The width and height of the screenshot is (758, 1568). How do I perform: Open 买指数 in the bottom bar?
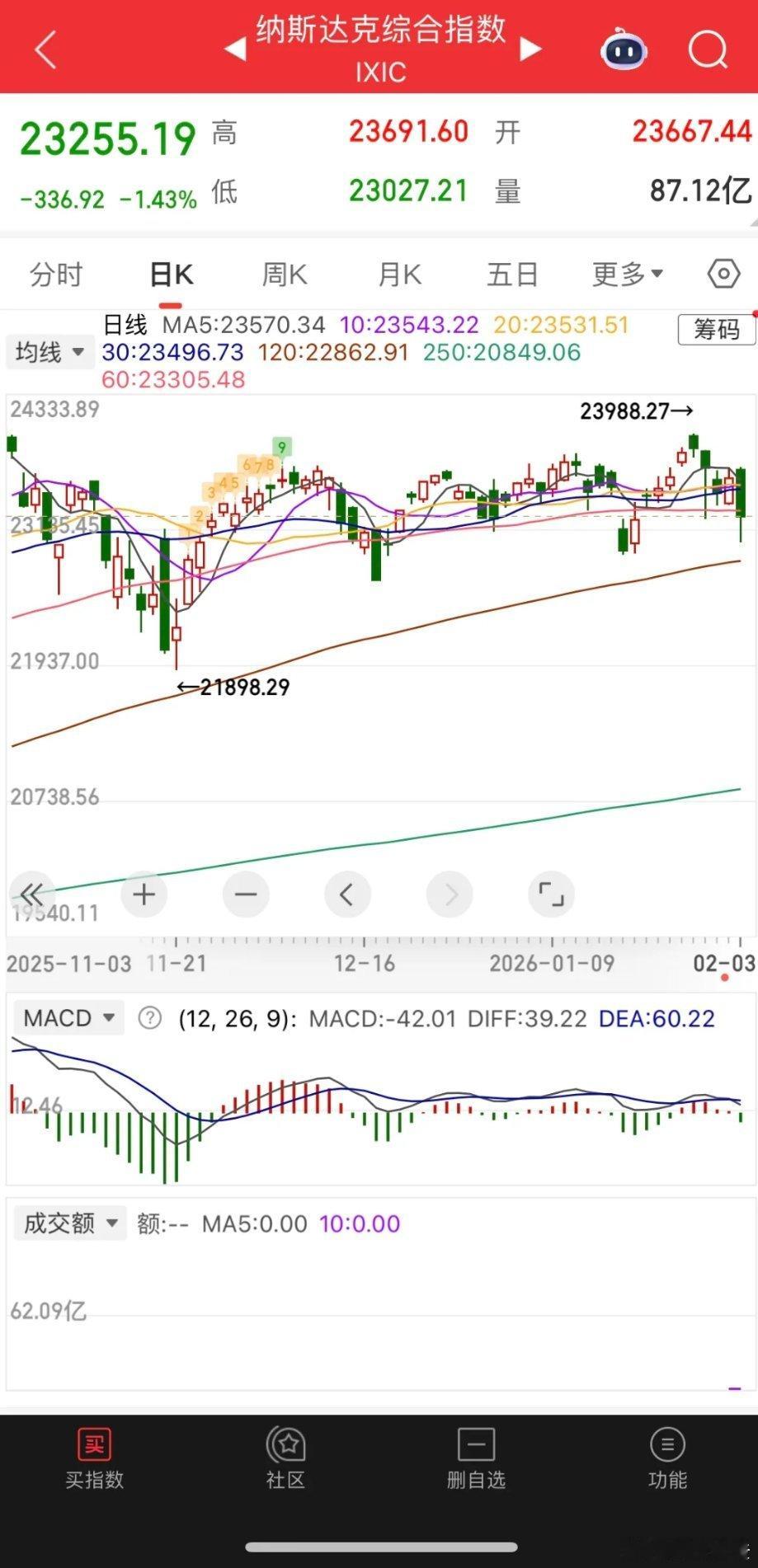click(94, 1459)
